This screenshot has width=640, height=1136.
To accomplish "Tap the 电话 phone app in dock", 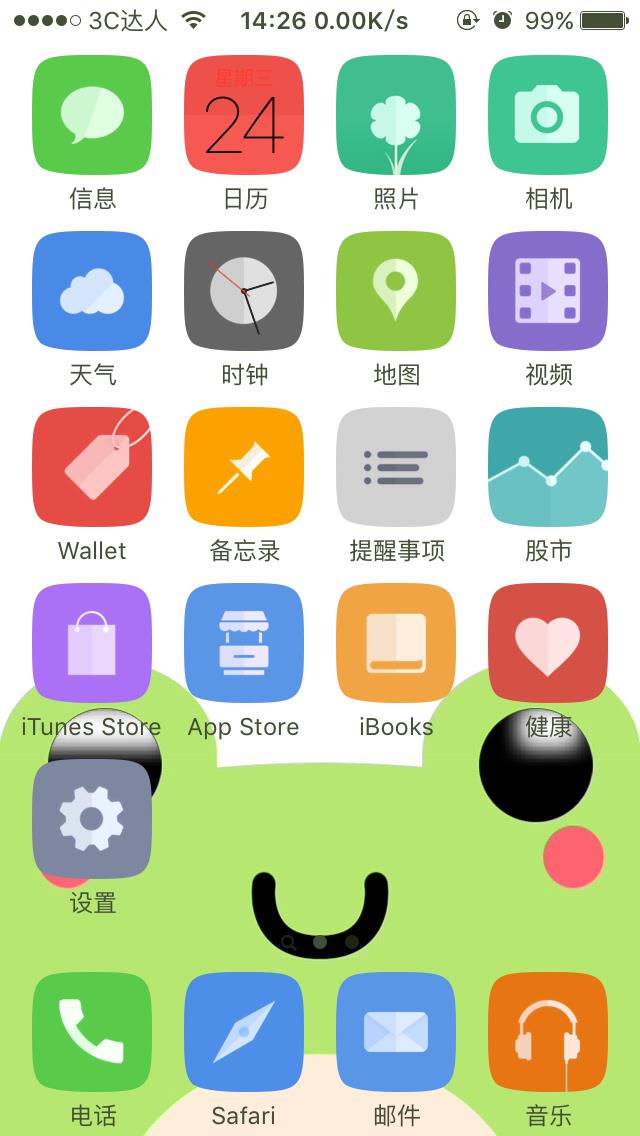I will pyautogui.click(x=92, y=1033).
